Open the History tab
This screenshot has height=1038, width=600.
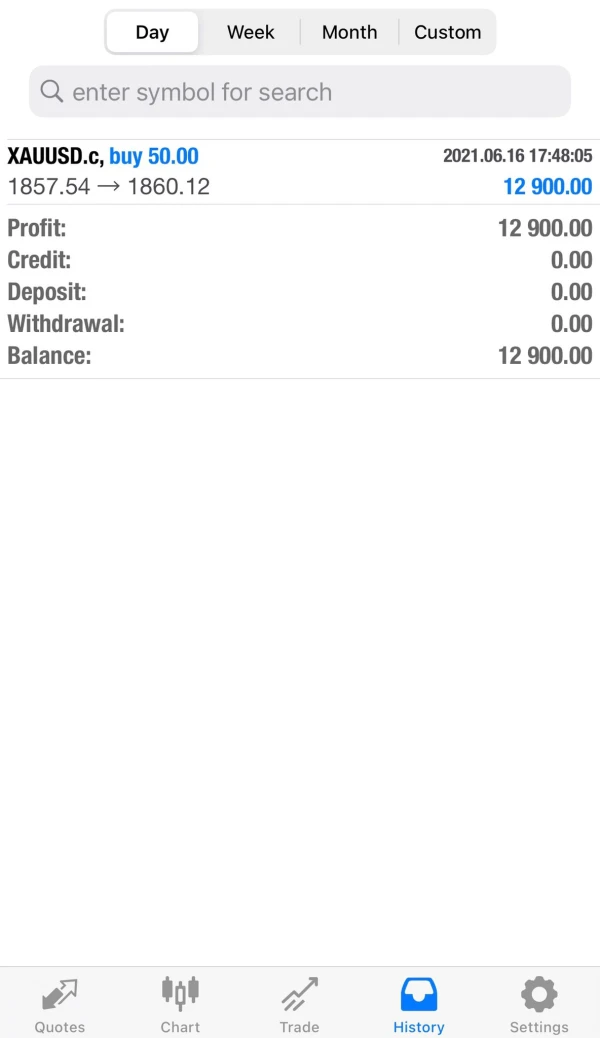click(419, 1004)
